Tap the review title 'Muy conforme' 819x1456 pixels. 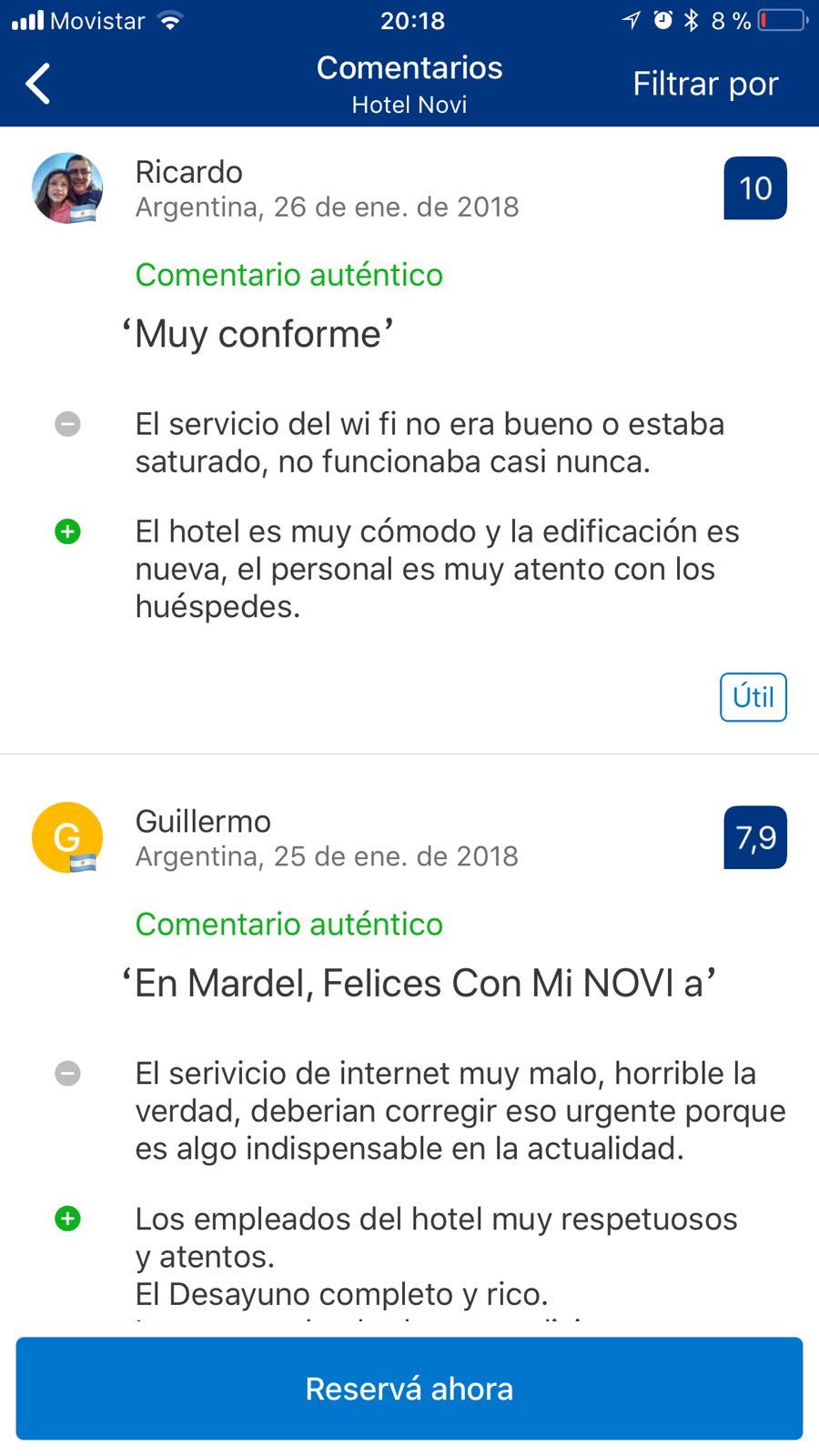258,333
